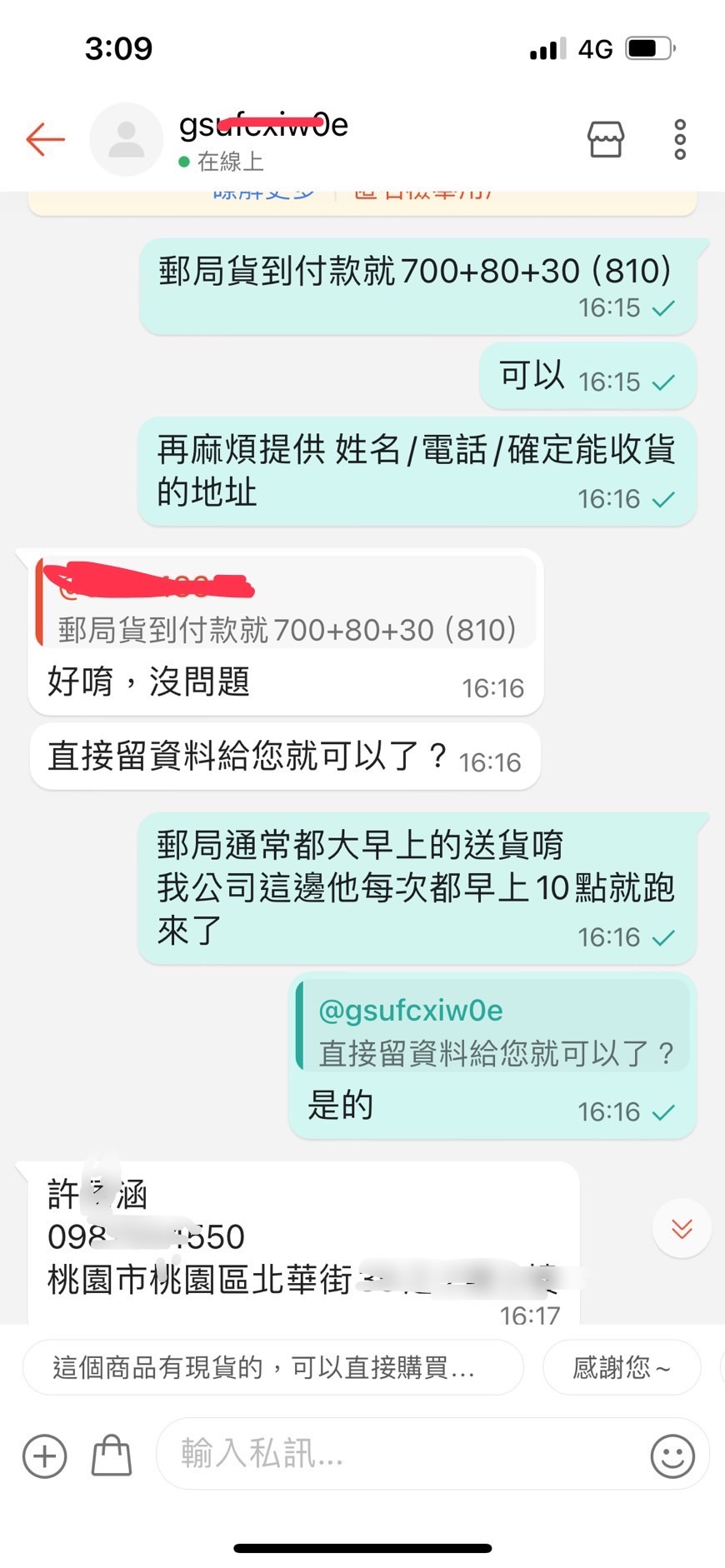Send the quick reply 感謝您～
Image resolution: width=725 pixels, height=1568 pixels.
click(x=621, y=1367)
